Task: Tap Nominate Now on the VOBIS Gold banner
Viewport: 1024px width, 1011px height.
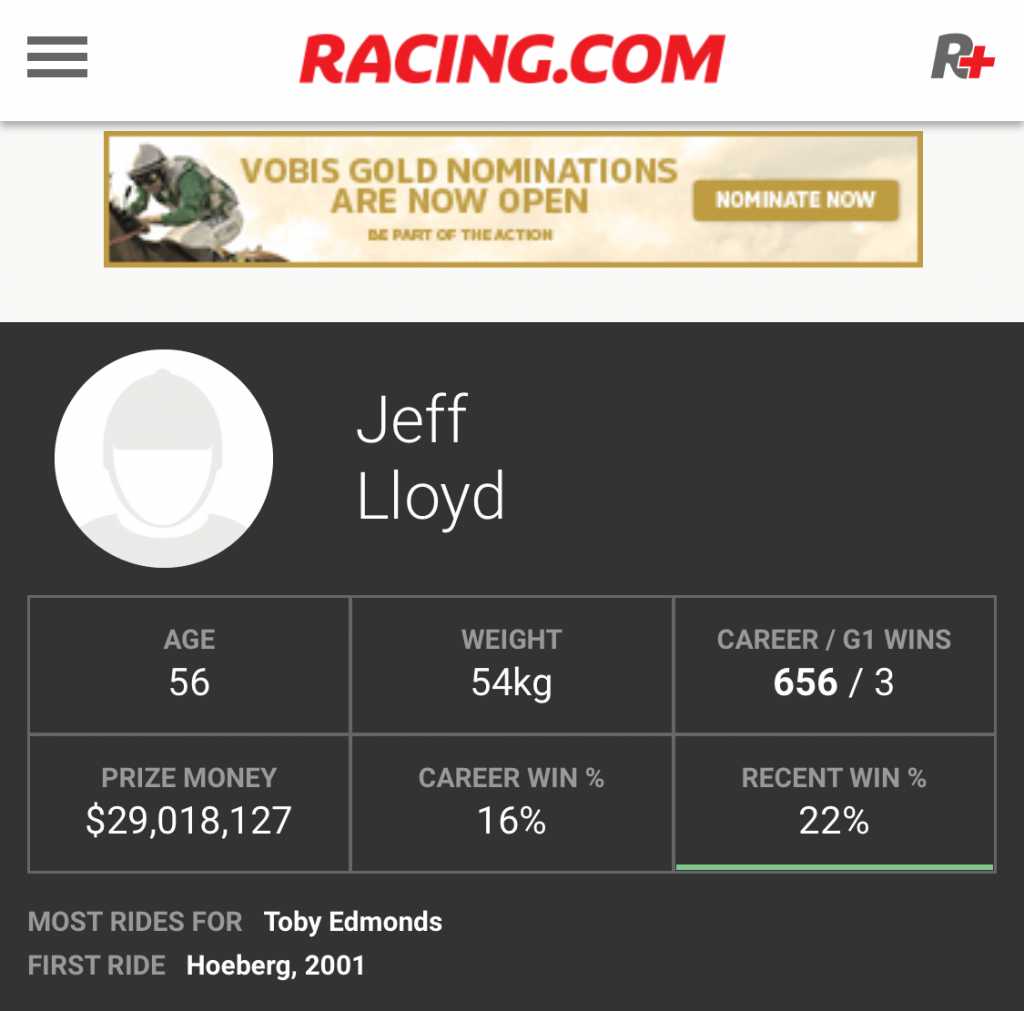Action: pyautogui.click(x=795, y=200)
